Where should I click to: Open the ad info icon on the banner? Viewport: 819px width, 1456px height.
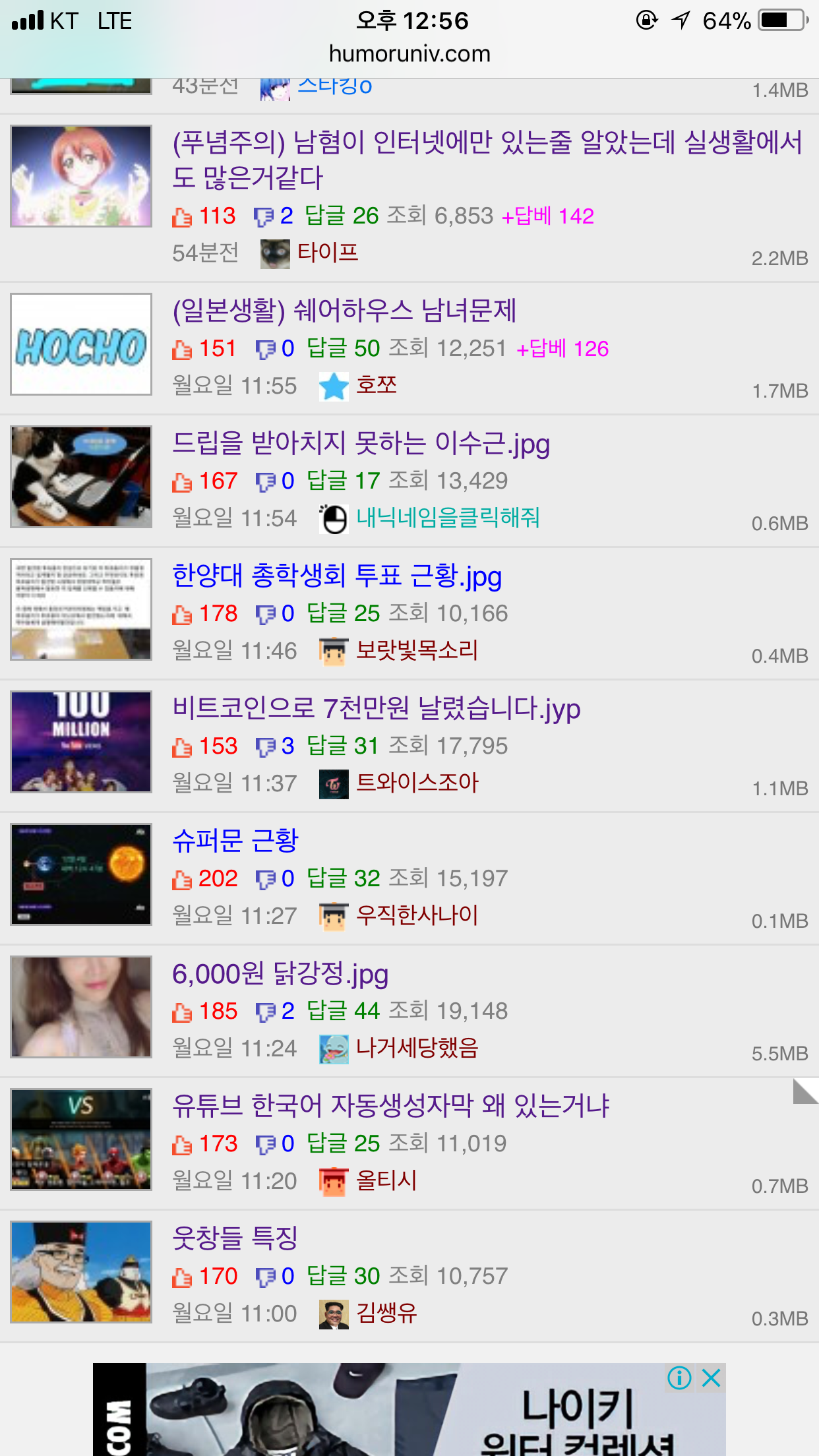679,1378
